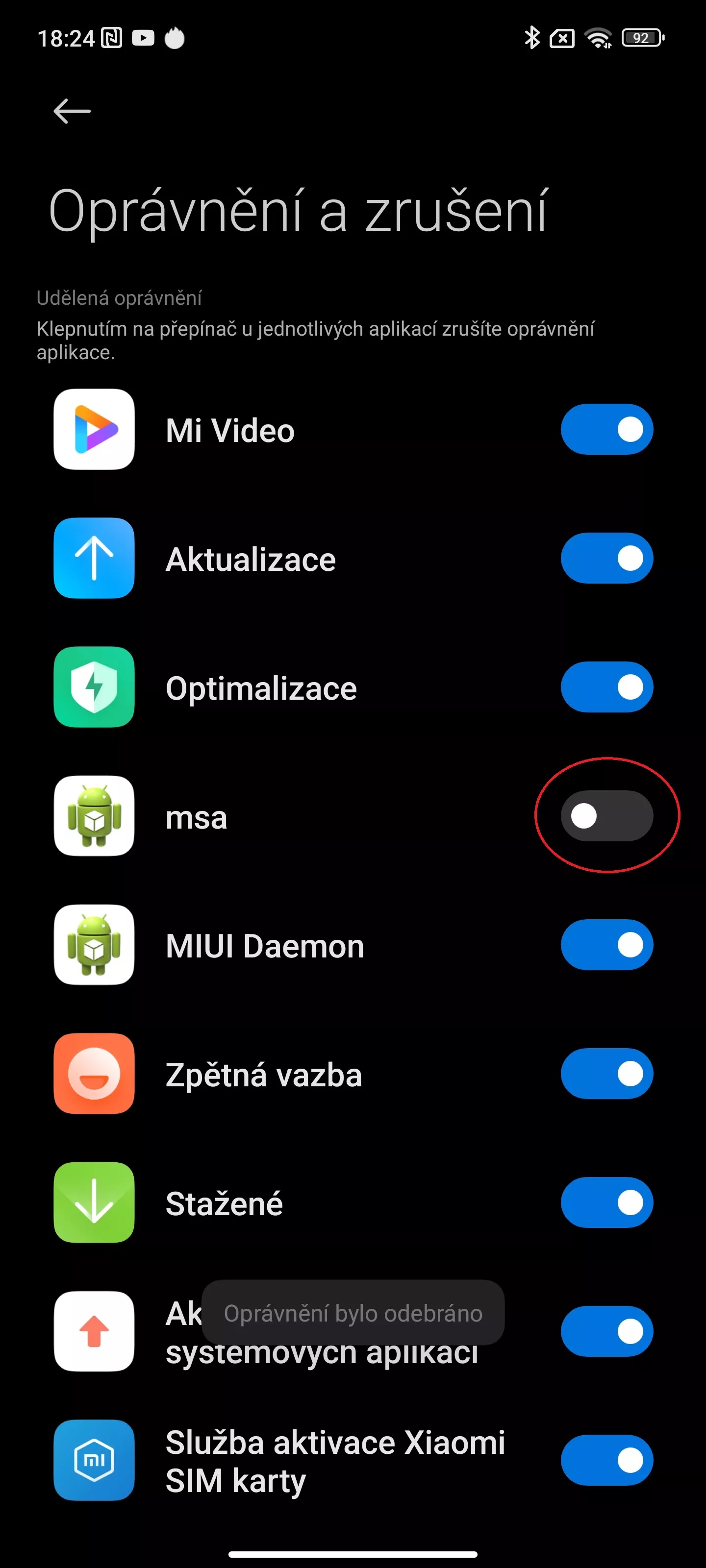Revoke permission for Zpětná vazba
This screenshot has height=1568, width=706.
(x=606, y=1074)
